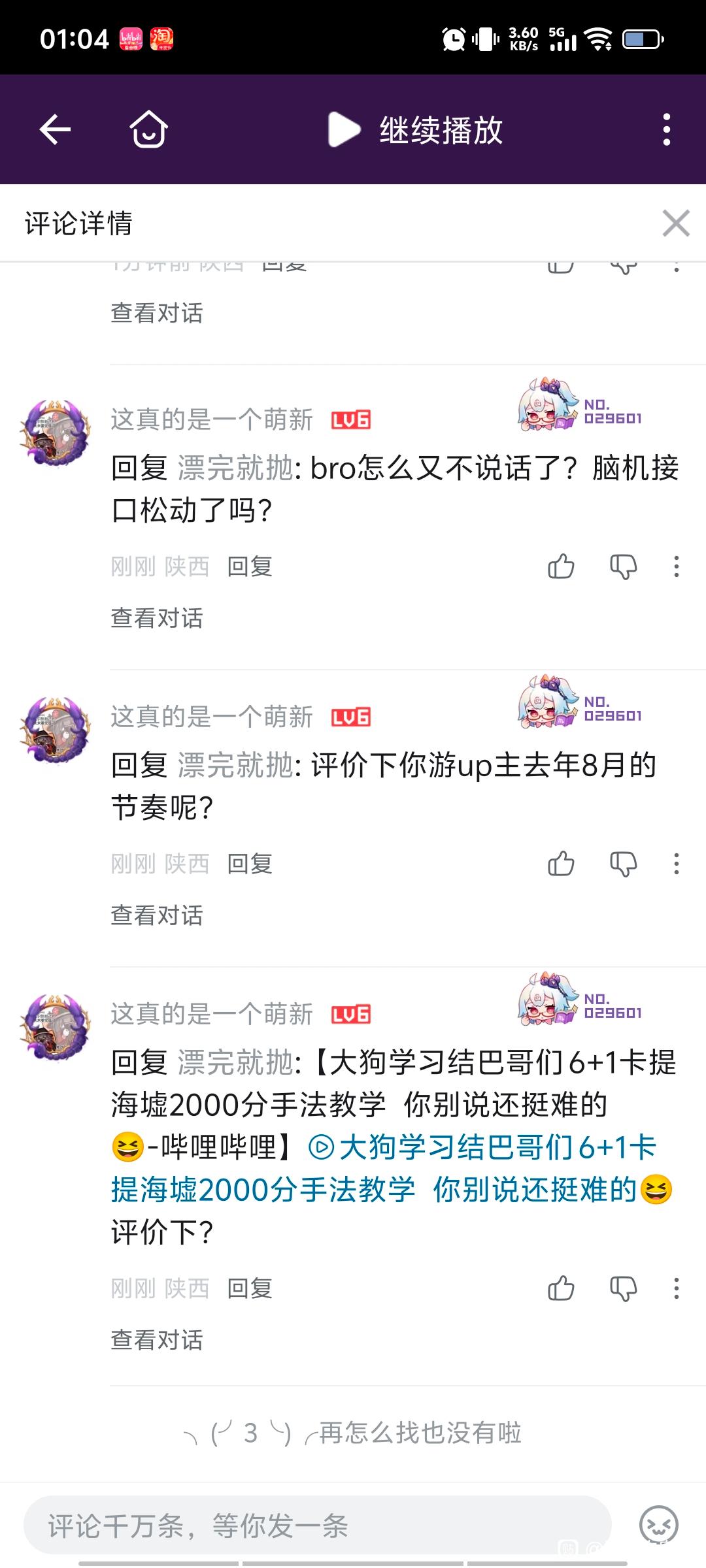Open the home icon in the top bar

pyautogui.click(x=148, y=129)
